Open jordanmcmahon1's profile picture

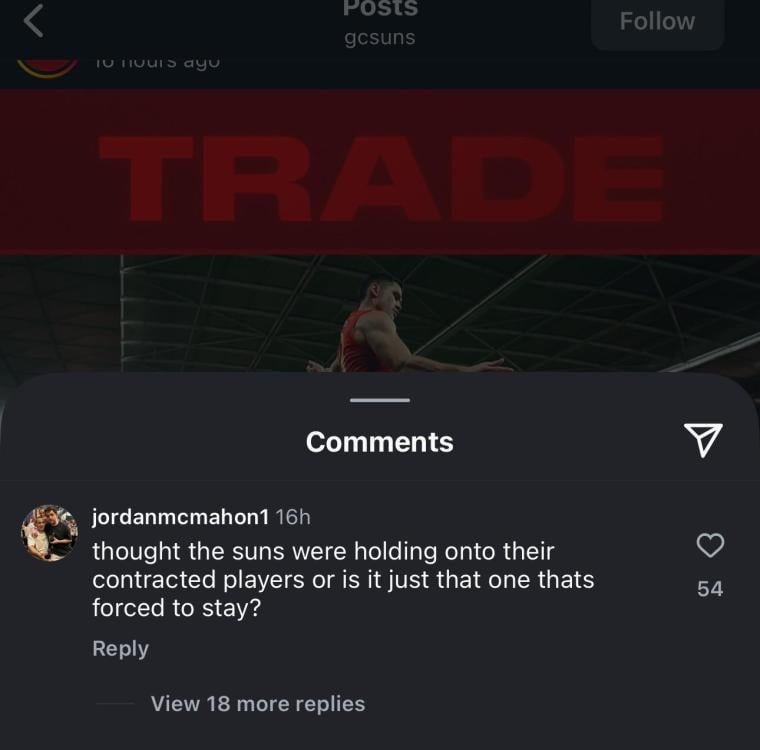pos(49,533)
